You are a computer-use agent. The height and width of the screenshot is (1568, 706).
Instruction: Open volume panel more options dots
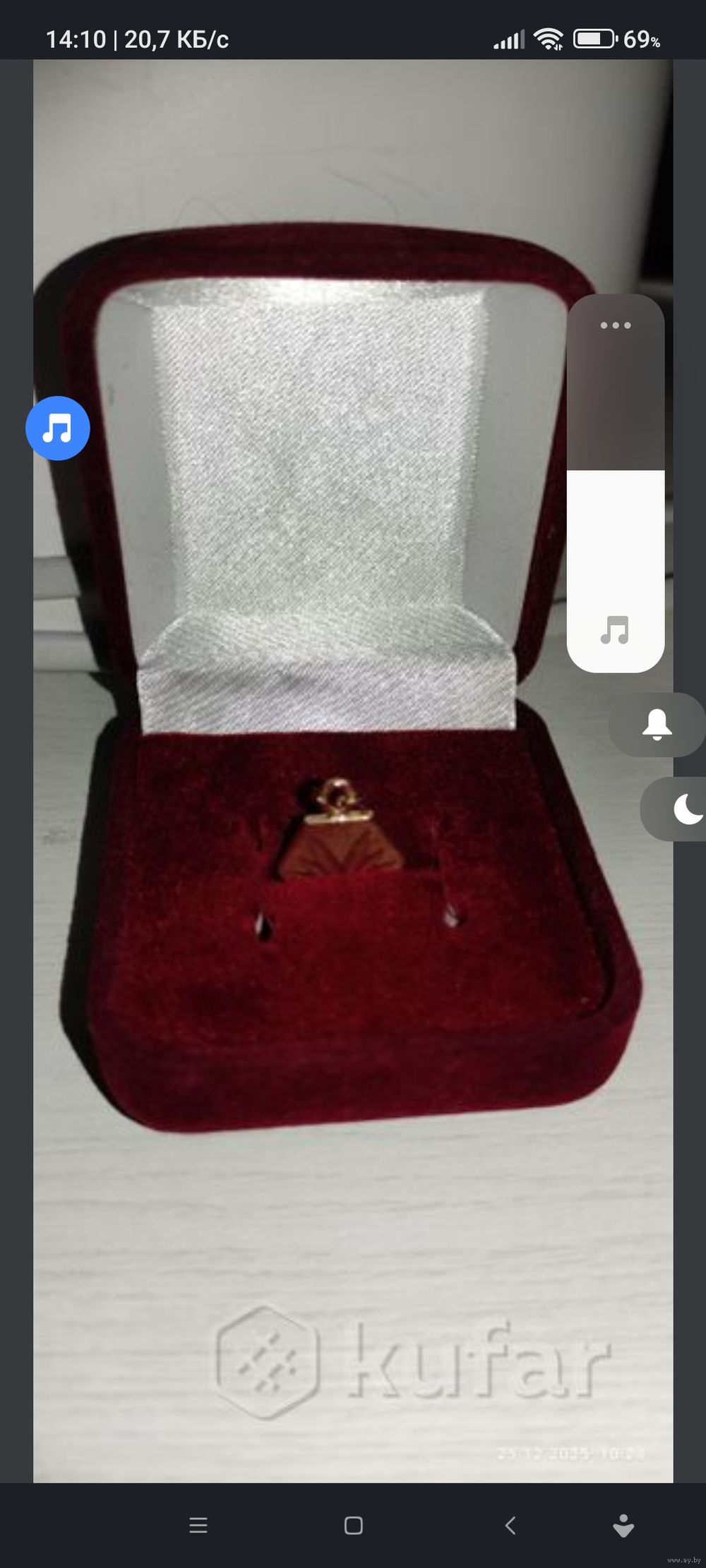click(x=615, y=325)
